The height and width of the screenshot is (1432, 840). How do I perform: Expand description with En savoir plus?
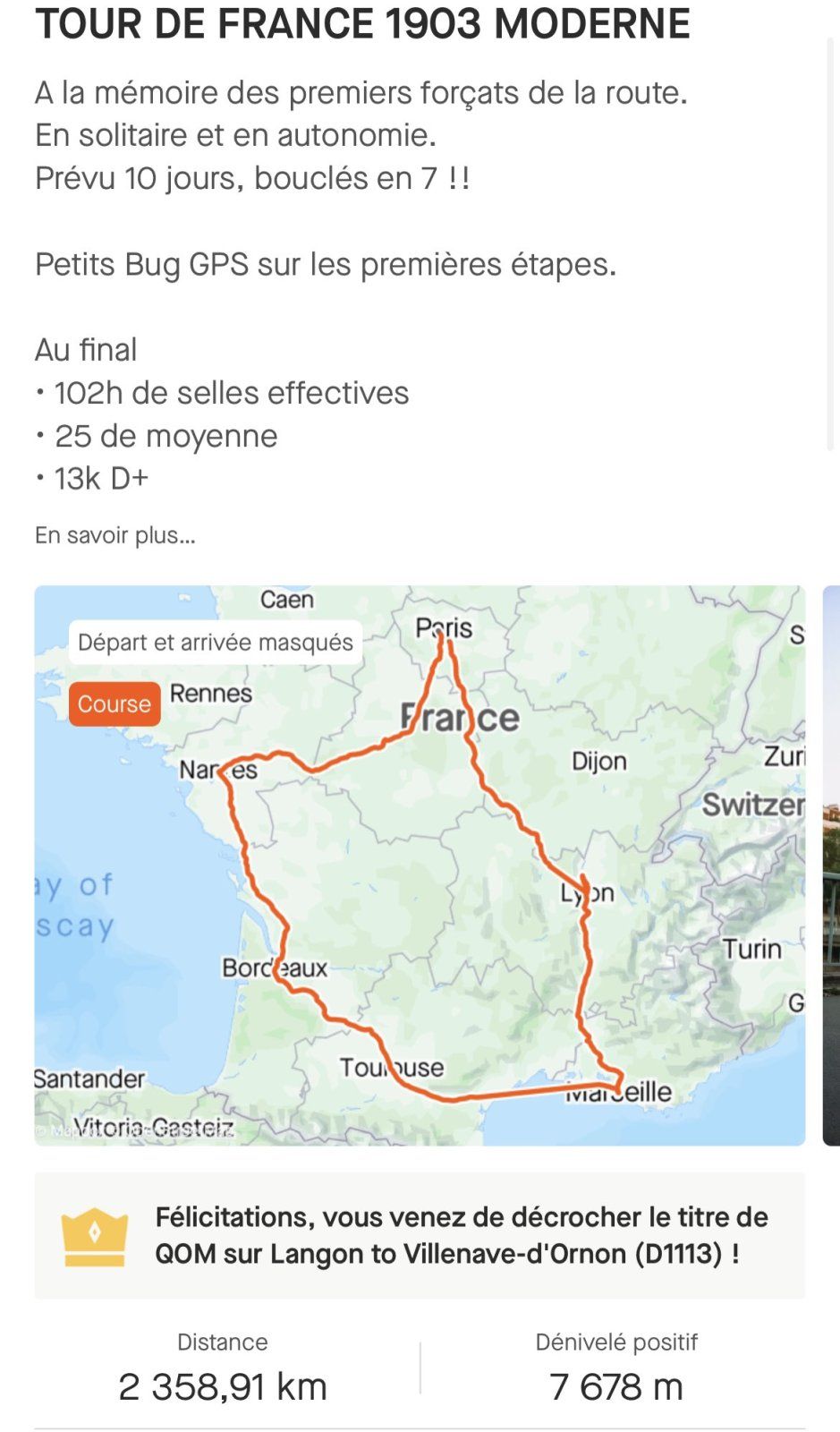tap(115, 535)
